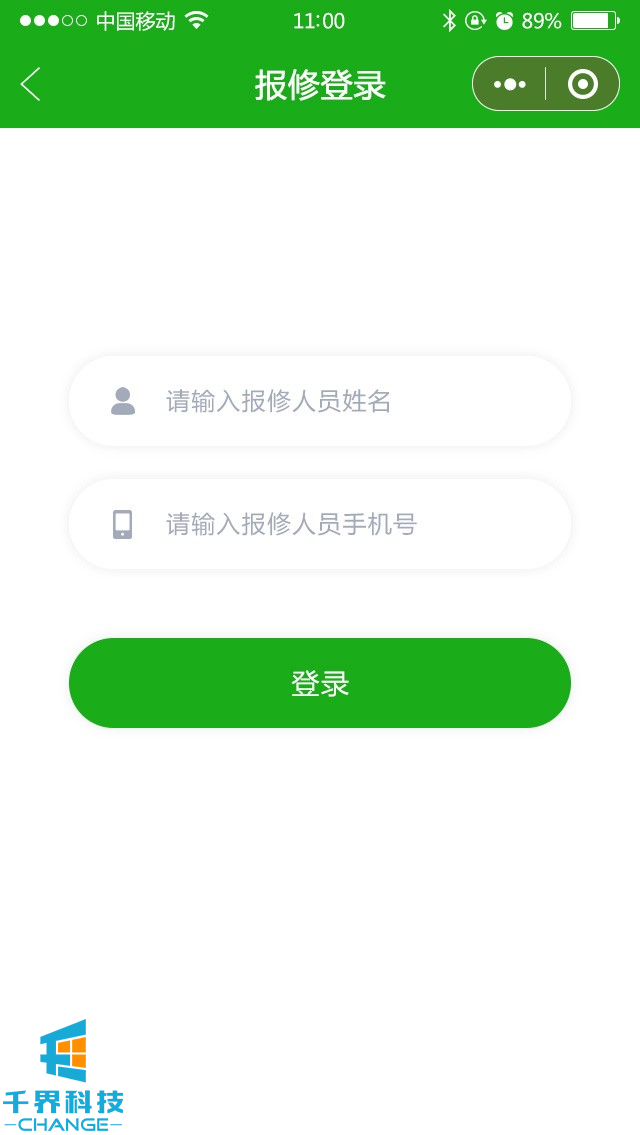640x1135 pixels.
Task: Open the mini program more-options menu
Action: [510, 84]
